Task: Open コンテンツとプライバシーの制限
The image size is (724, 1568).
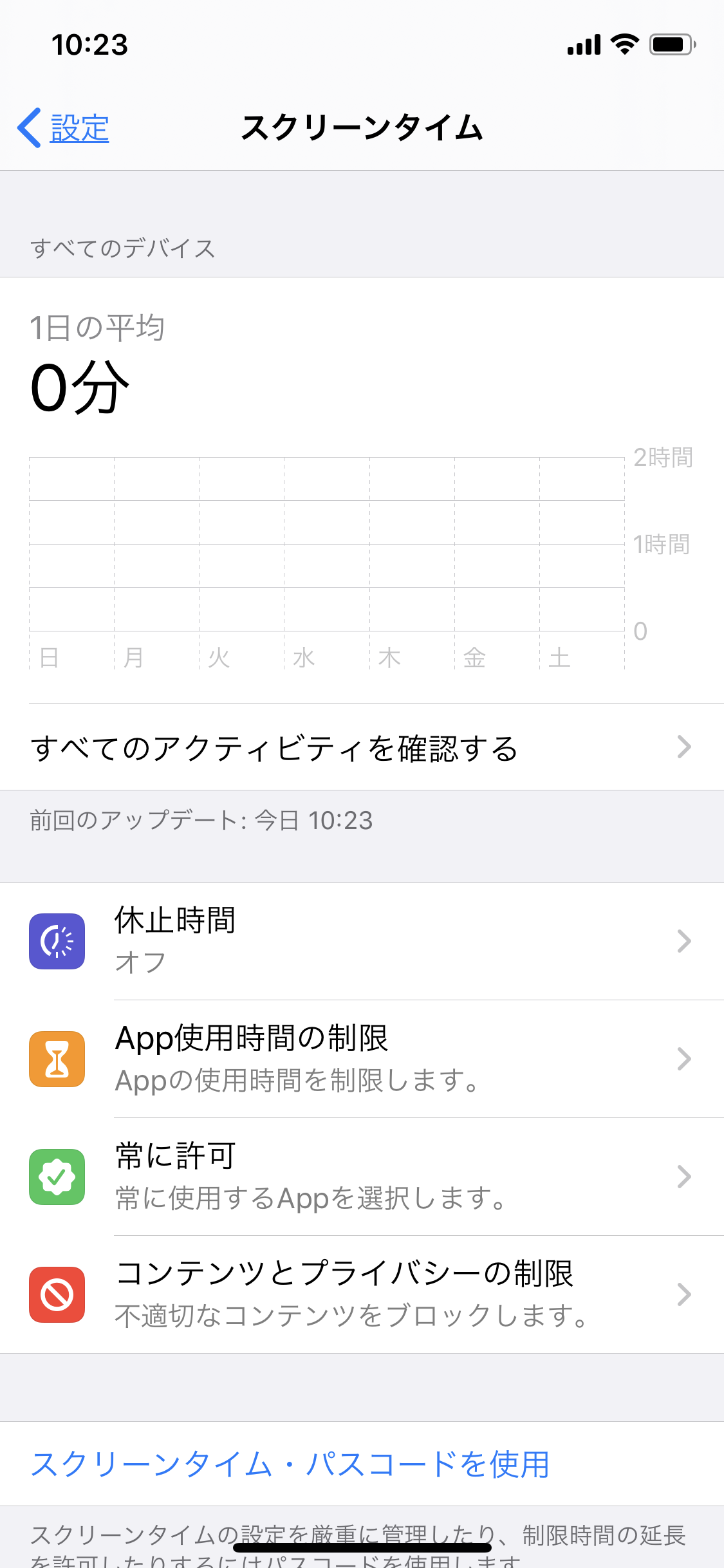Action: click(360, 1294)
